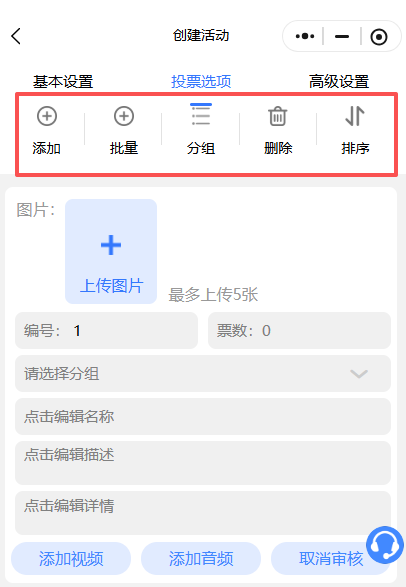
Task: Tap 上传图片 to upload a picture
Action: tap(111, 251)
